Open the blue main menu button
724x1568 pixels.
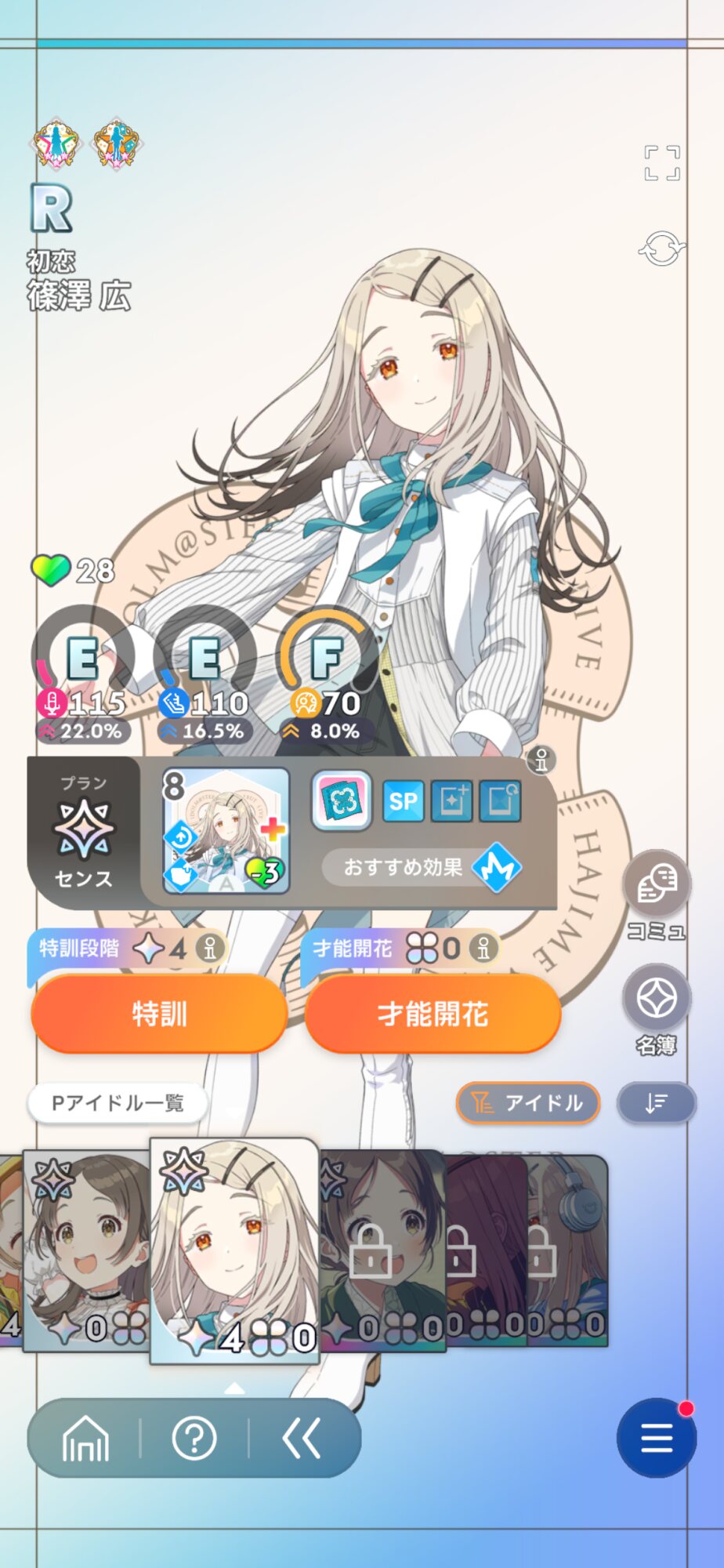657,1437
